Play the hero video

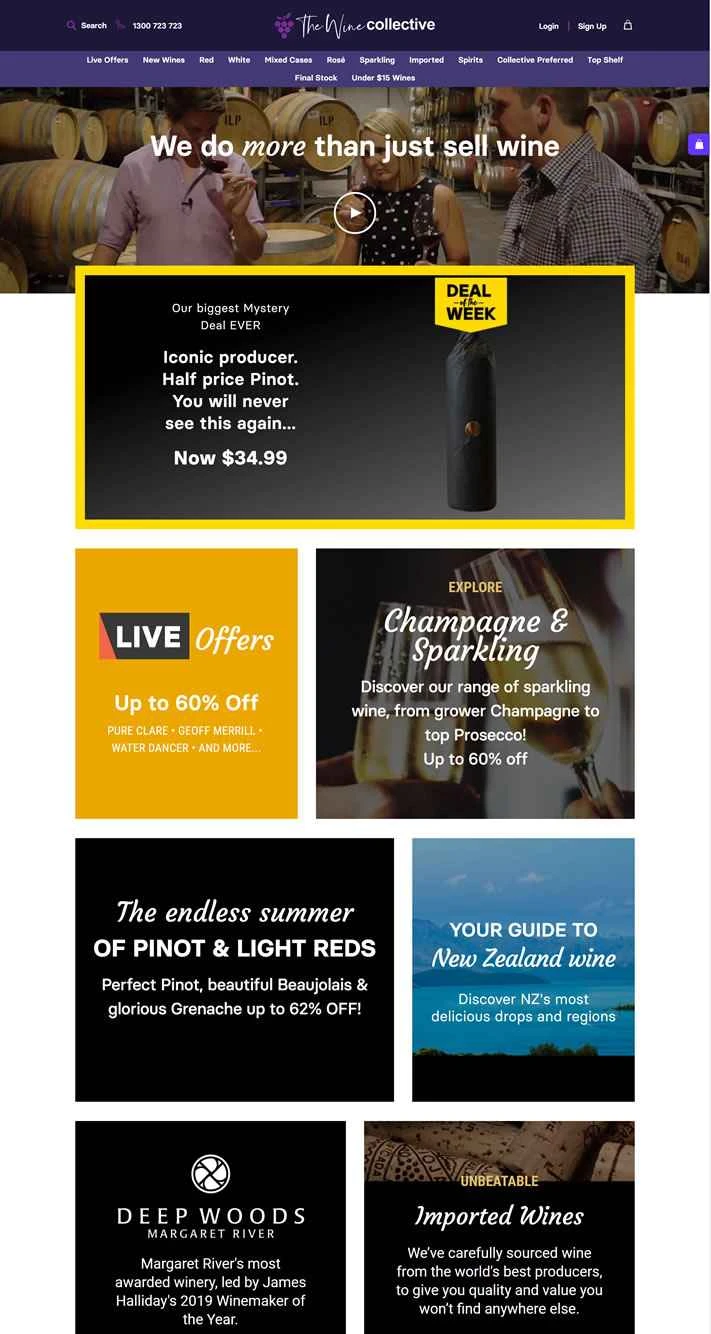[354, 213]
